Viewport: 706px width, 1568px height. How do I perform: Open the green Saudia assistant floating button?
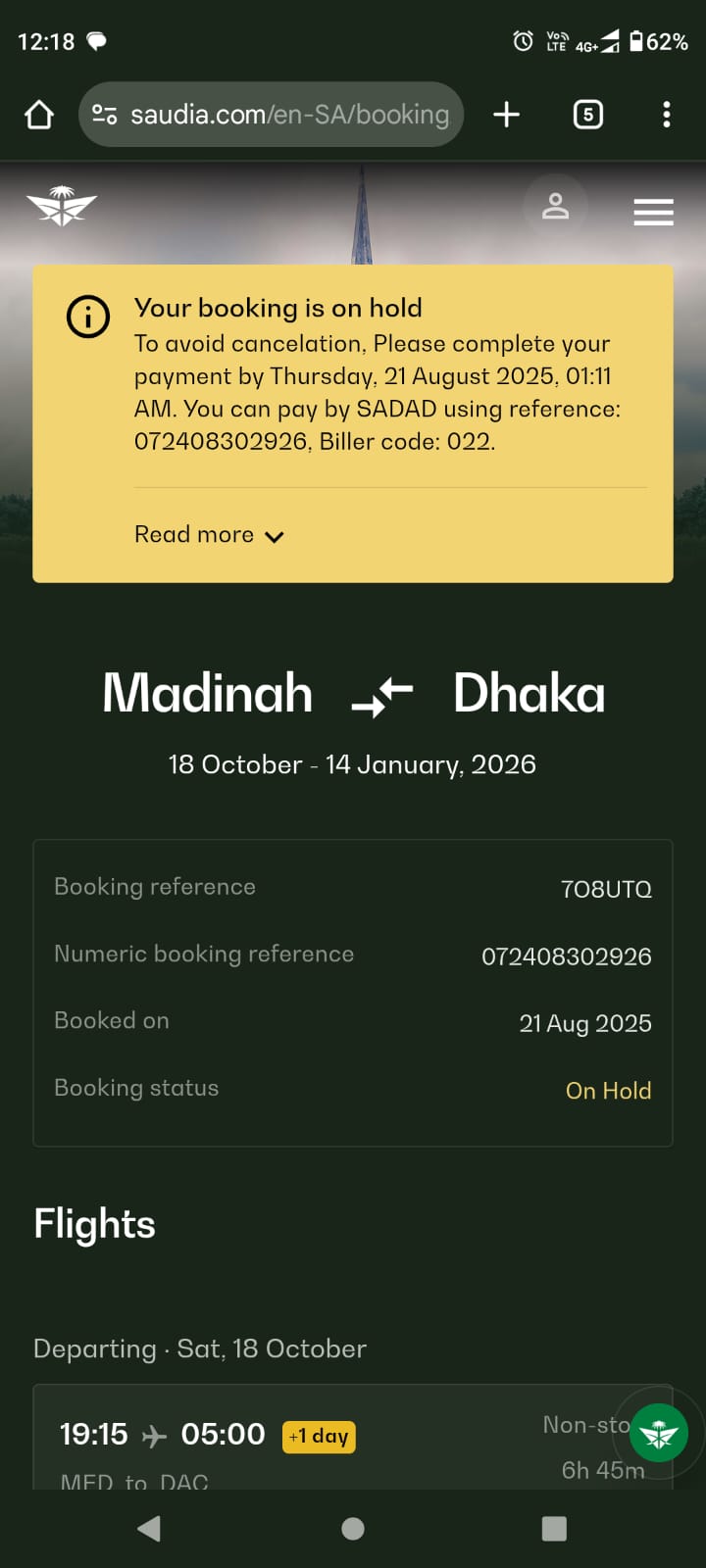(x=659, y=1435)
